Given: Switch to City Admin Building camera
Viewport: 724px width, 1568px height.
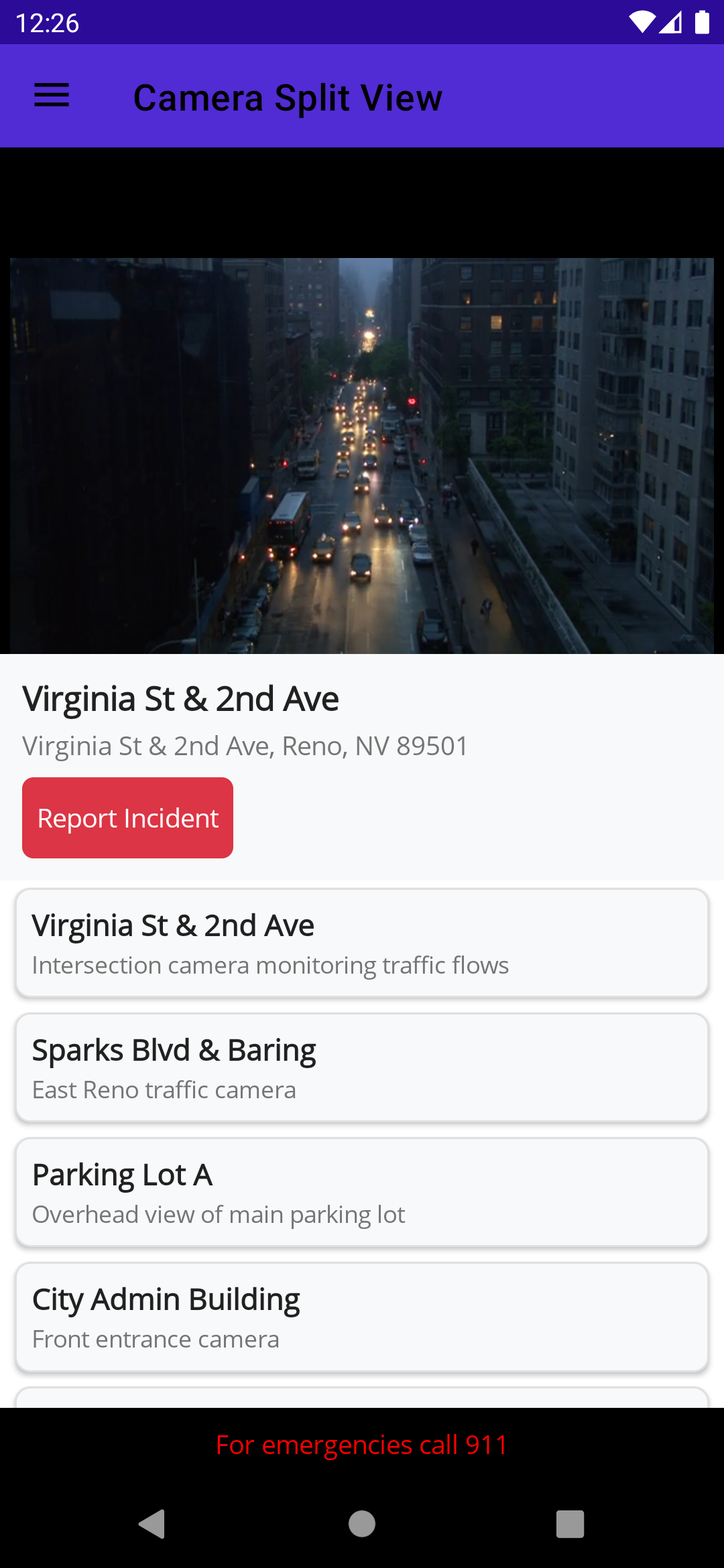Looking at the screenshot, I should coord(362,1317).
